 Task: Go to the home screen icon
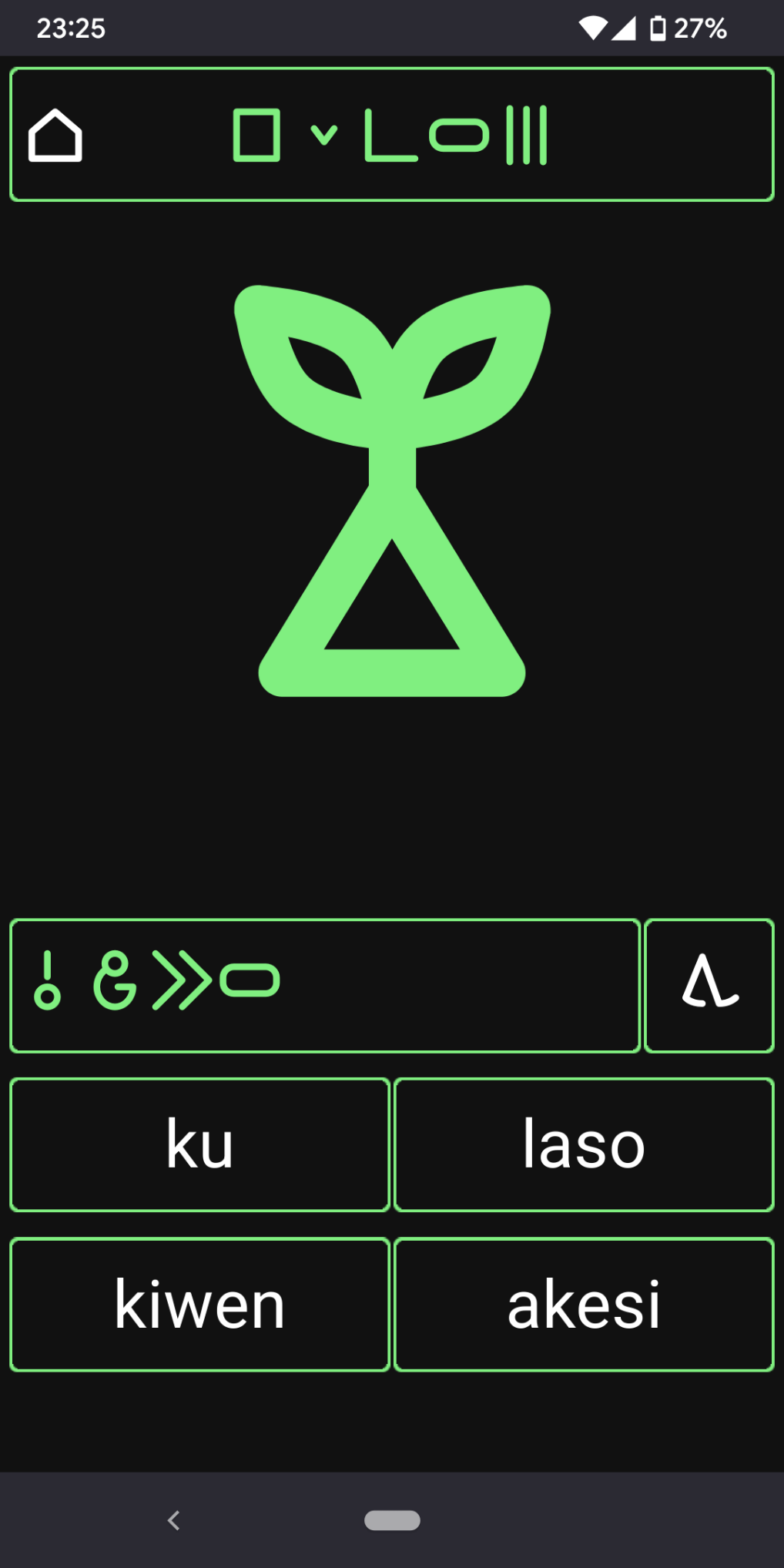tap(55, 135)
